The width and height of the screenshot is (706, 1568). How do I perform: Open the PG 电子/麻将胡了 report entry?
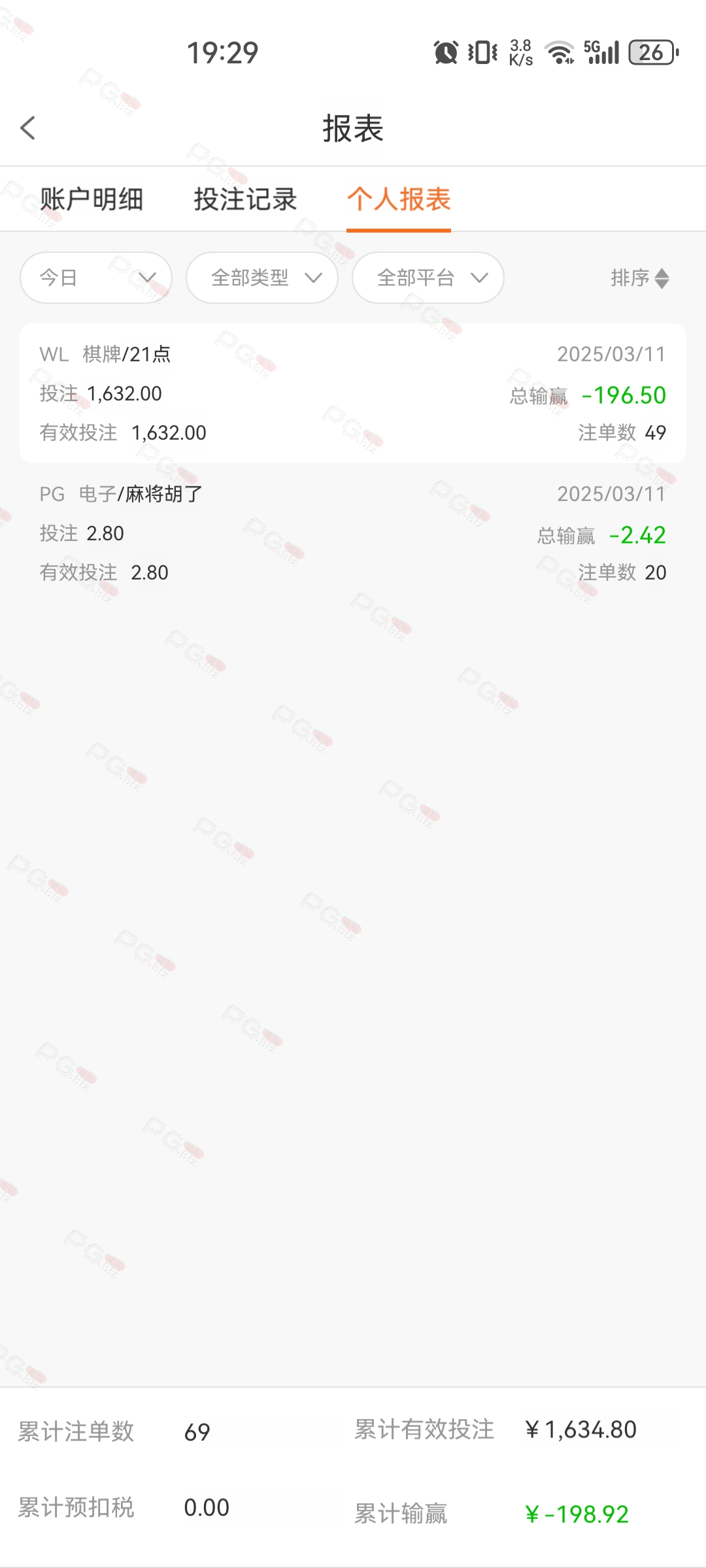point(353,533)
